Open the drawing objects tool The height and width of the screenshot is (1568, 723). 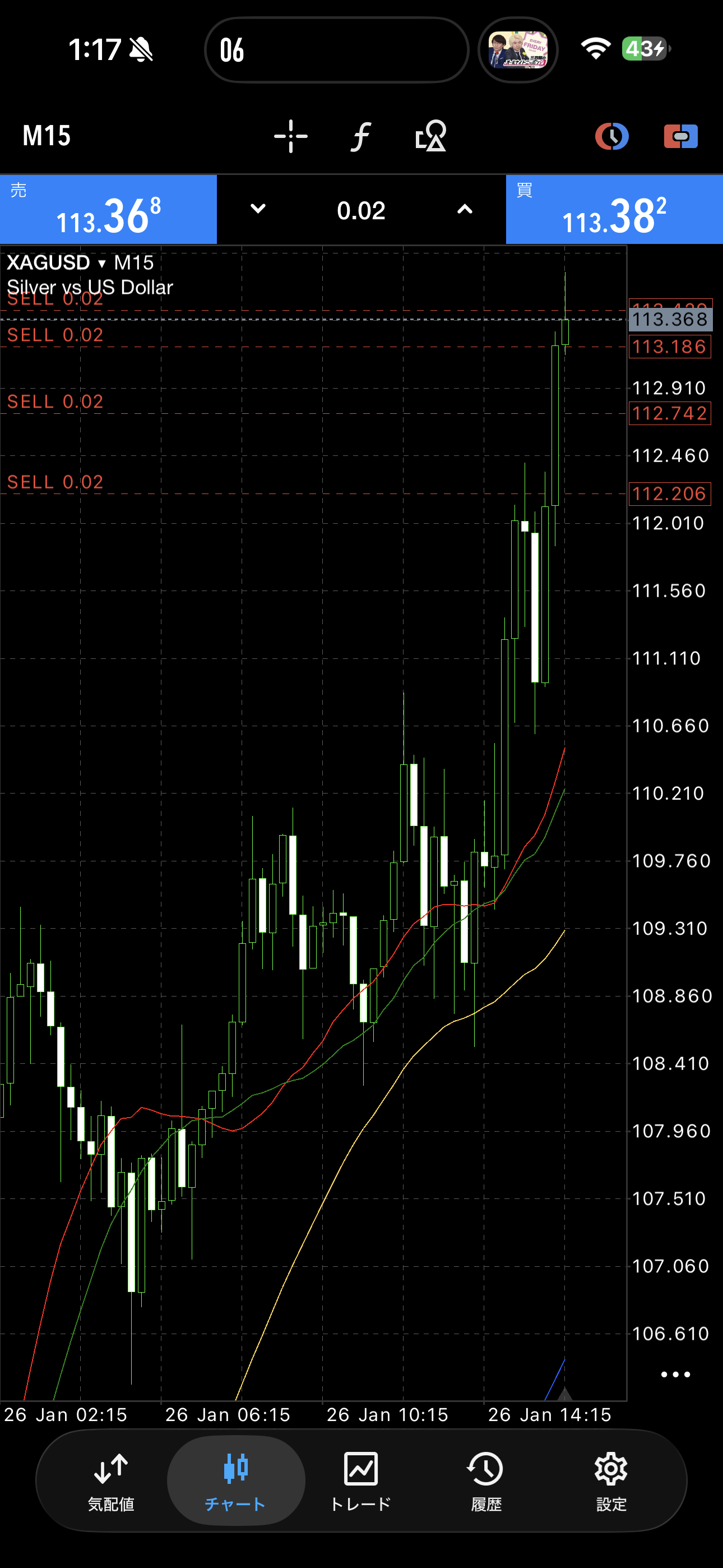click(x=431, y=136)
